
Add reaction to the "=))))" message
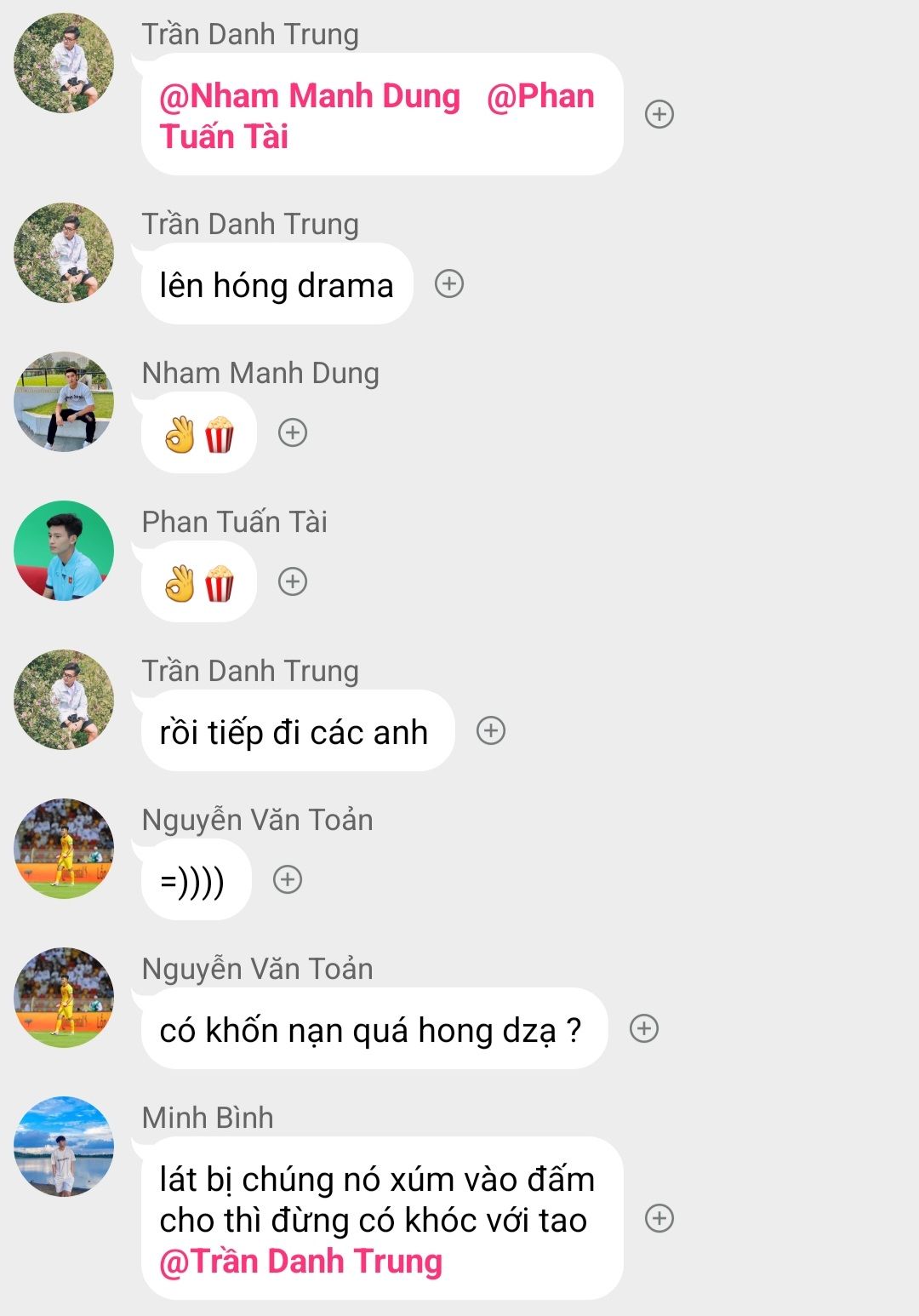click(288, 879)
